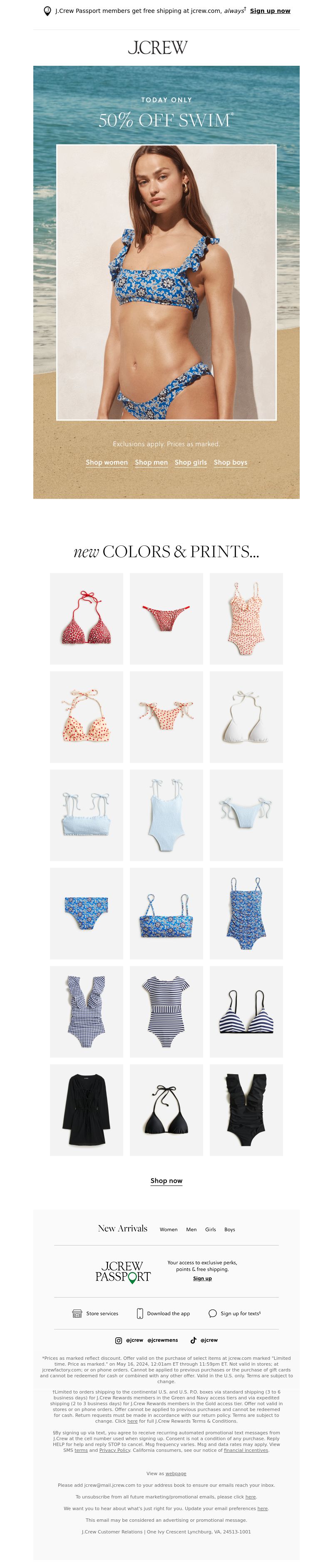Select the Shop boys link
The height and width of the screenshot is (1568, 333).
click(230, 462)
